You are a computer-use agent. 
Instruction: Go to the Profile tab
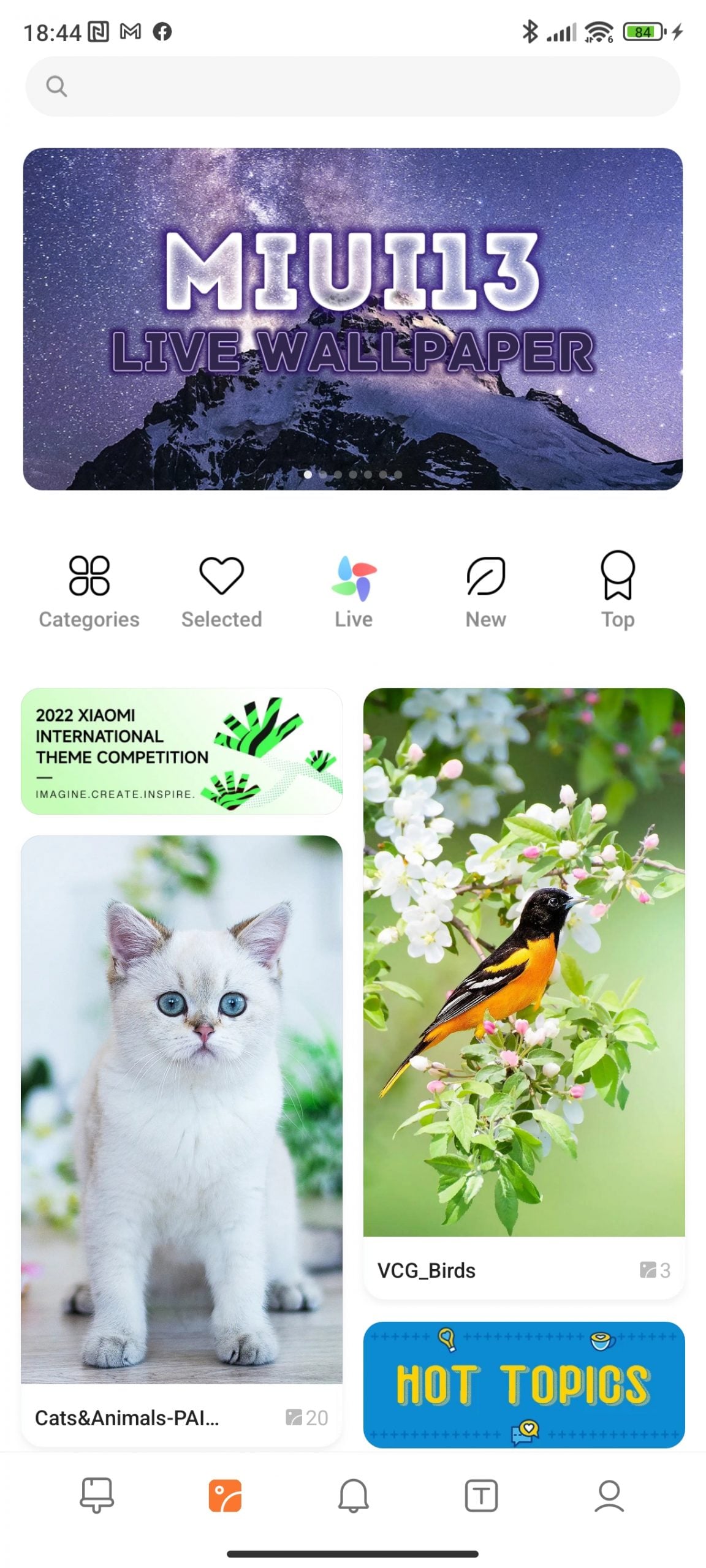[x=609, y=1496]
